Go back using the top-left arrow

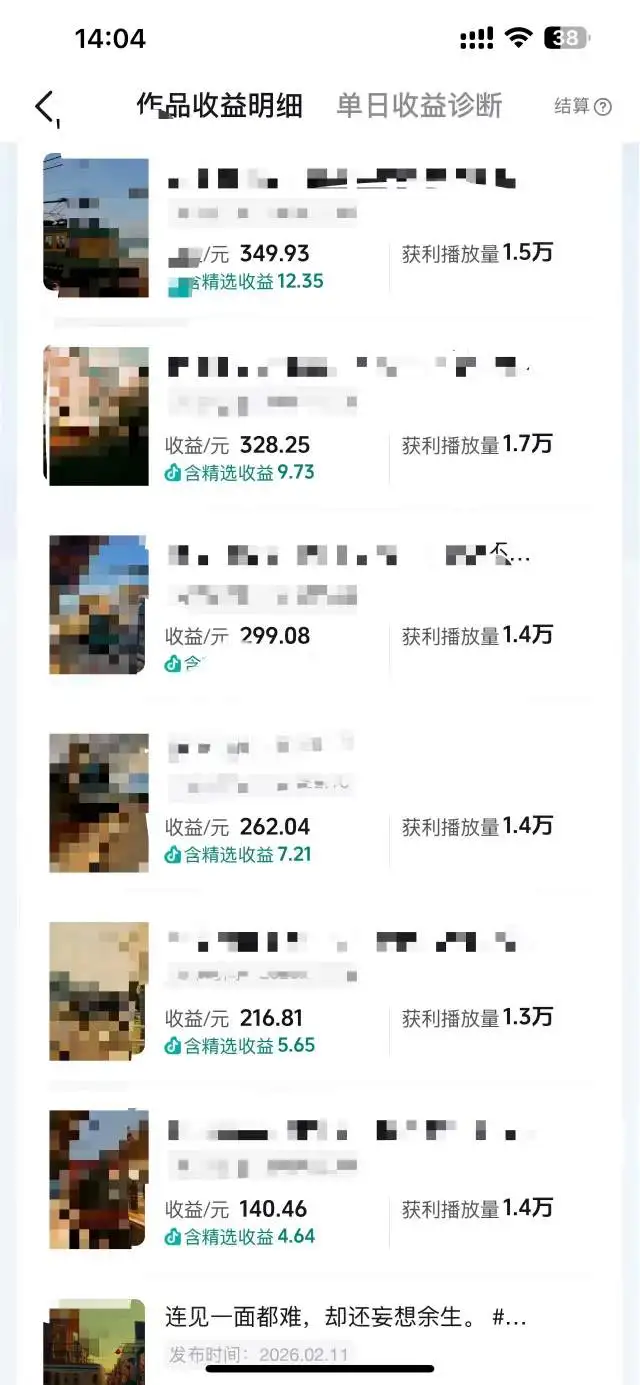coord(44,106)
